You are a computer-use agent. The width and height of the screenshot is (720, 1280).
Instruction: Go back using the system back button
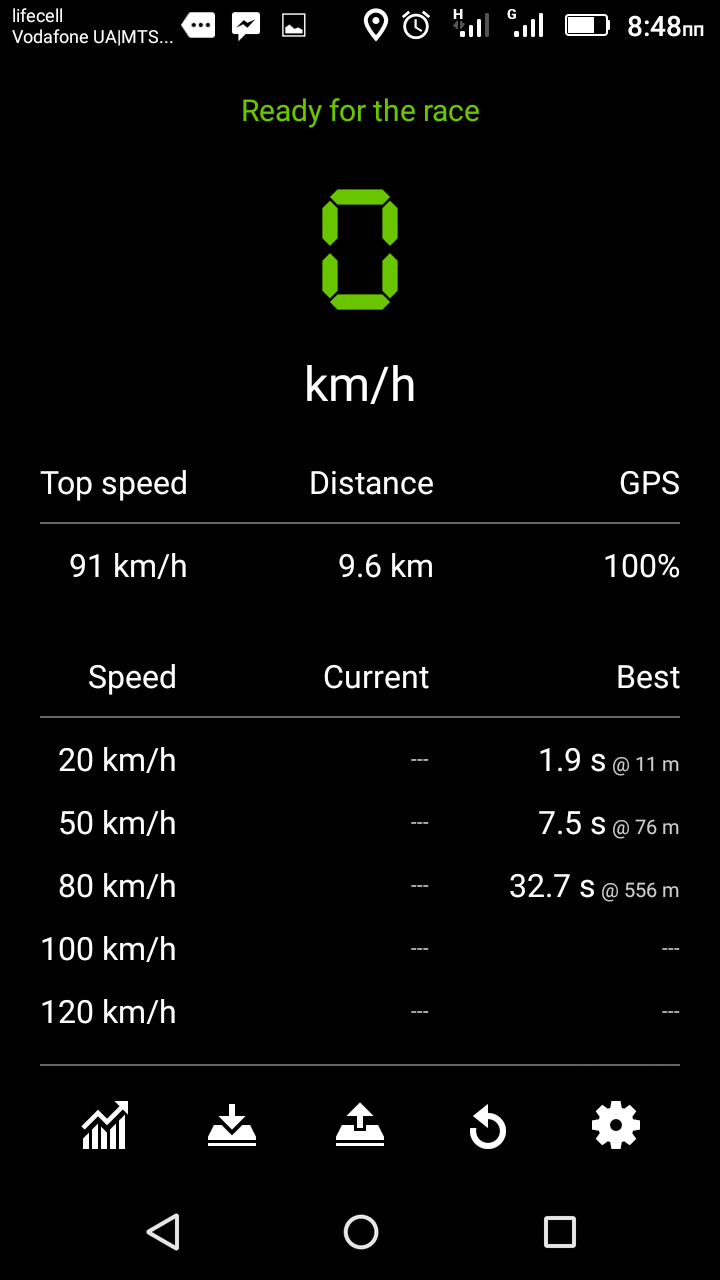coord(163,1232)
